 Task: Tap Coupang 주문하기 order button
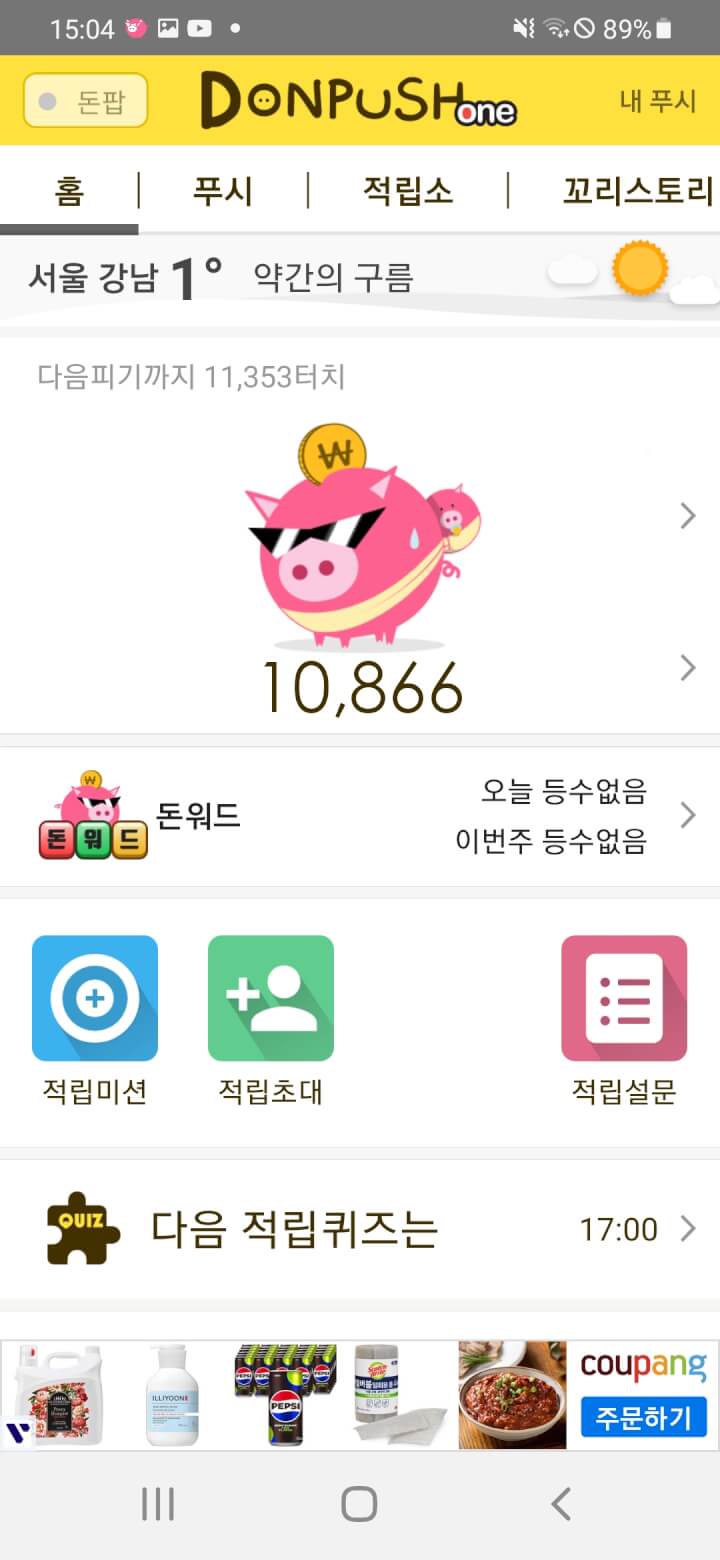pos(644,1417)
